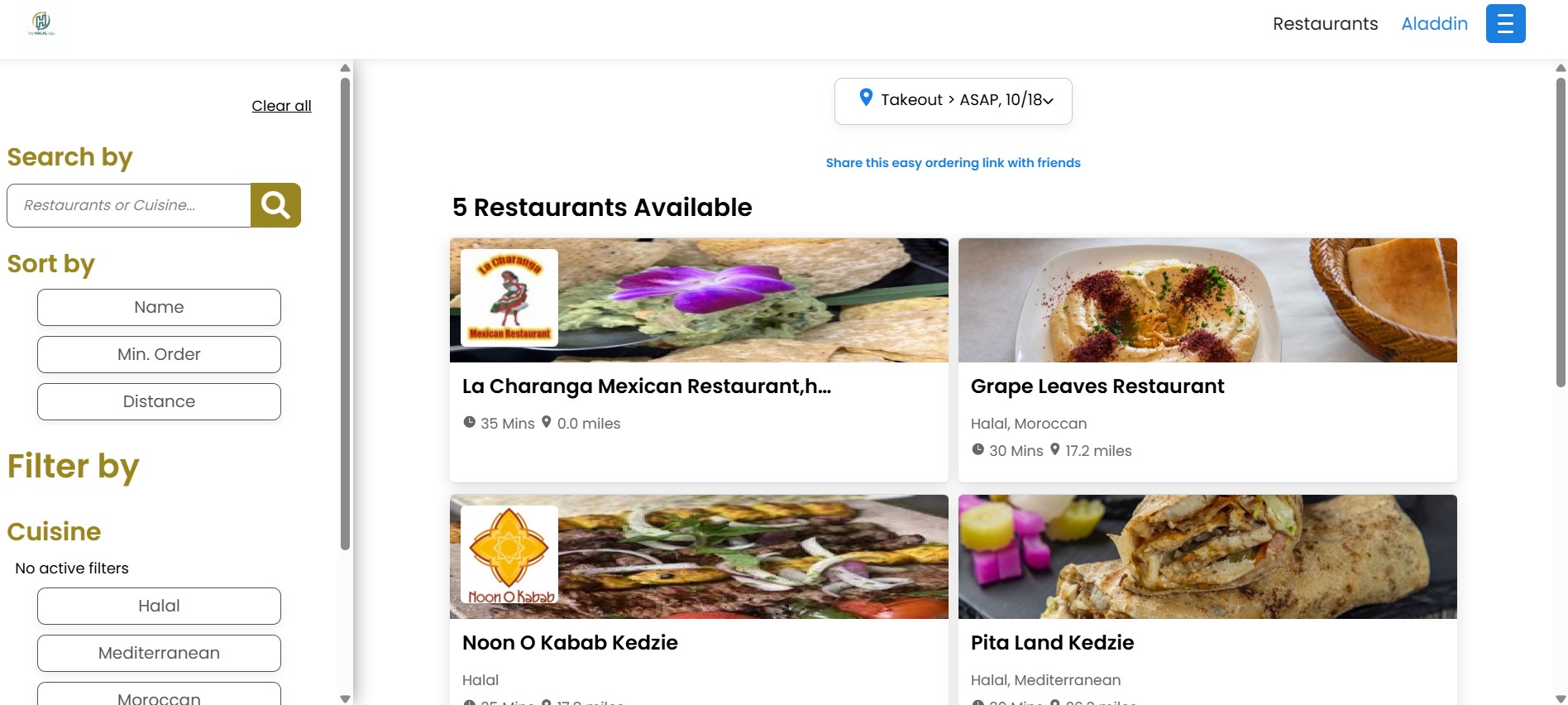Apply the Moroccan cuisine filter
Viewport: 1568px width, 705px height.
[x=159, y=697]
